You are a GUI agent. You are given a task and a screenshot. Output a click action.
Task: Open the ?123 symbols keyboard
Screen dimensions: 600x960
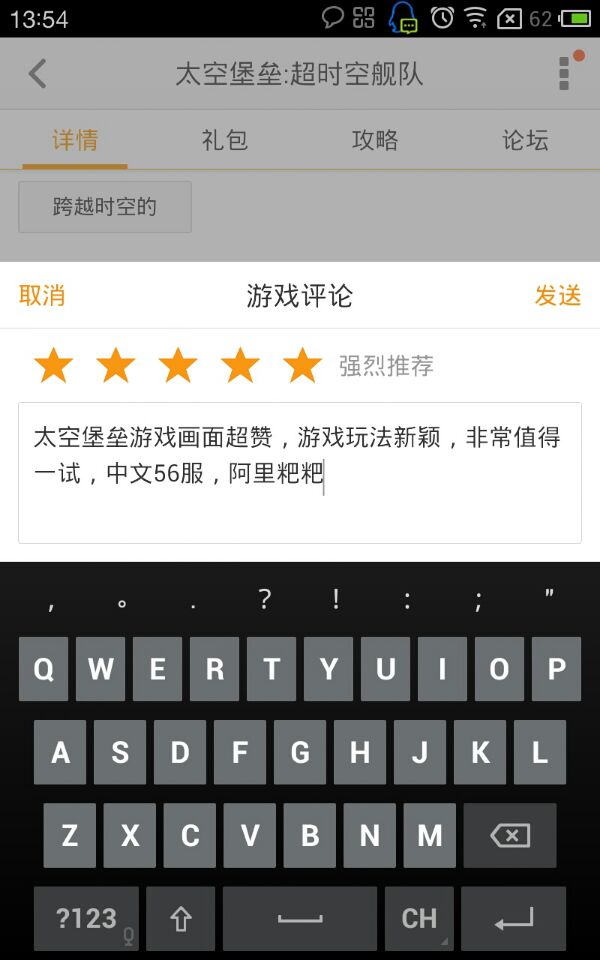point(86,918)
